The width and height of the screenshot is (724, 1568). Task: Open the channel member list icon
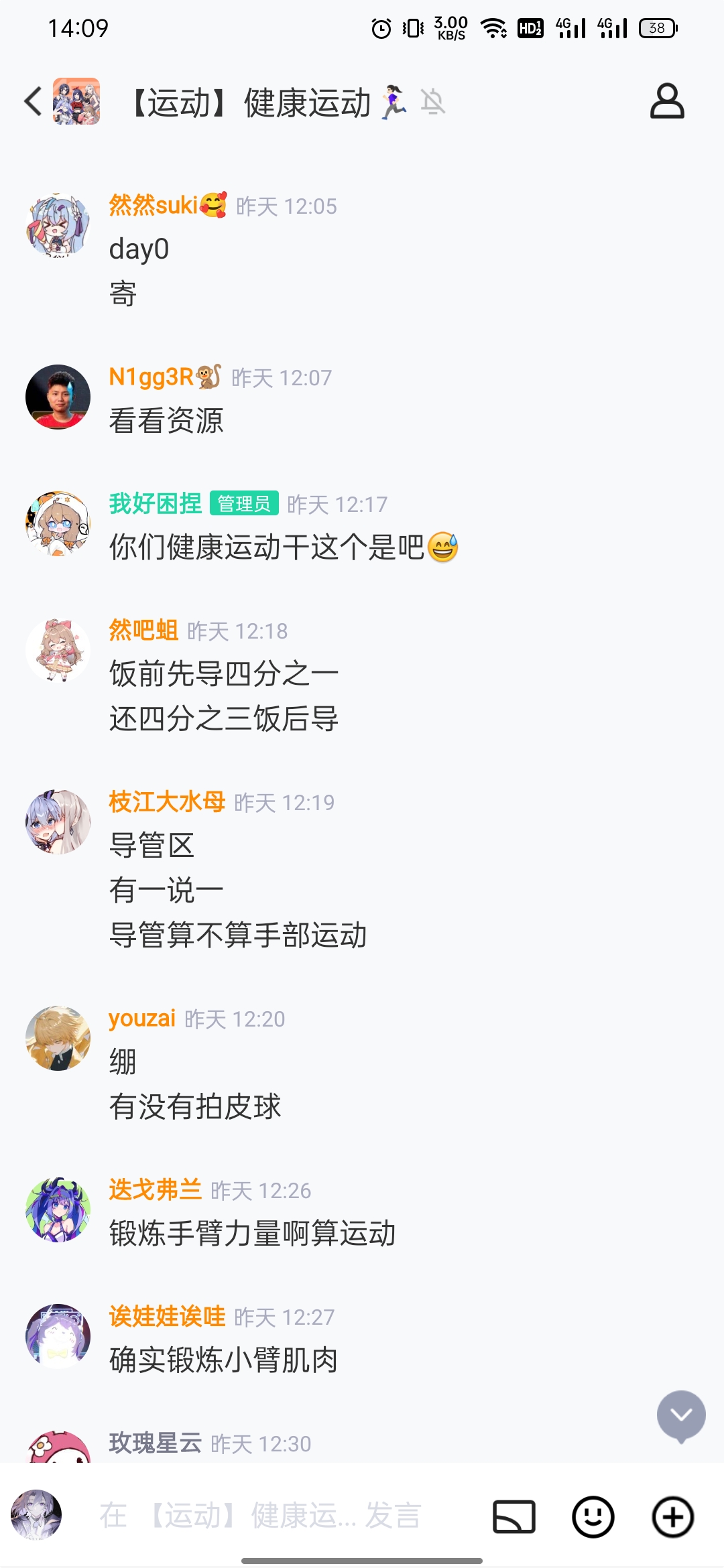pos(667,102)
